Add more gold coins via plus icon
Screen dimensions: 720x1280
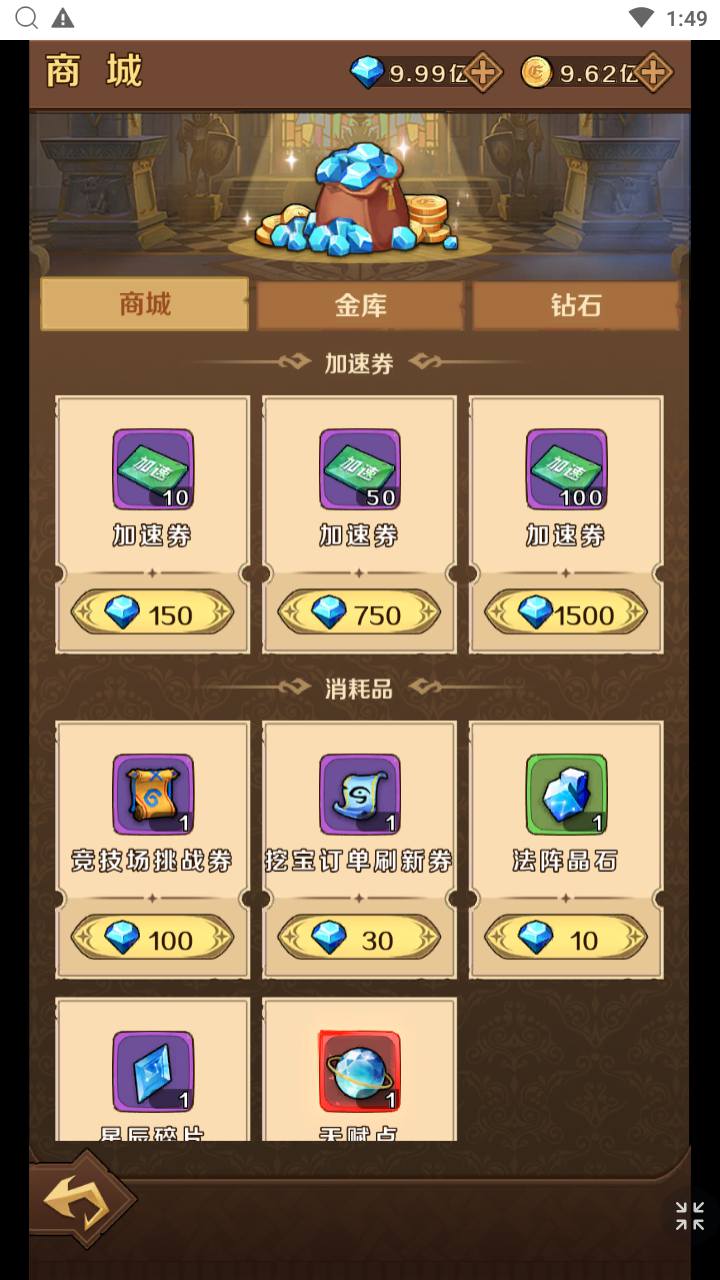pos(653,72)
